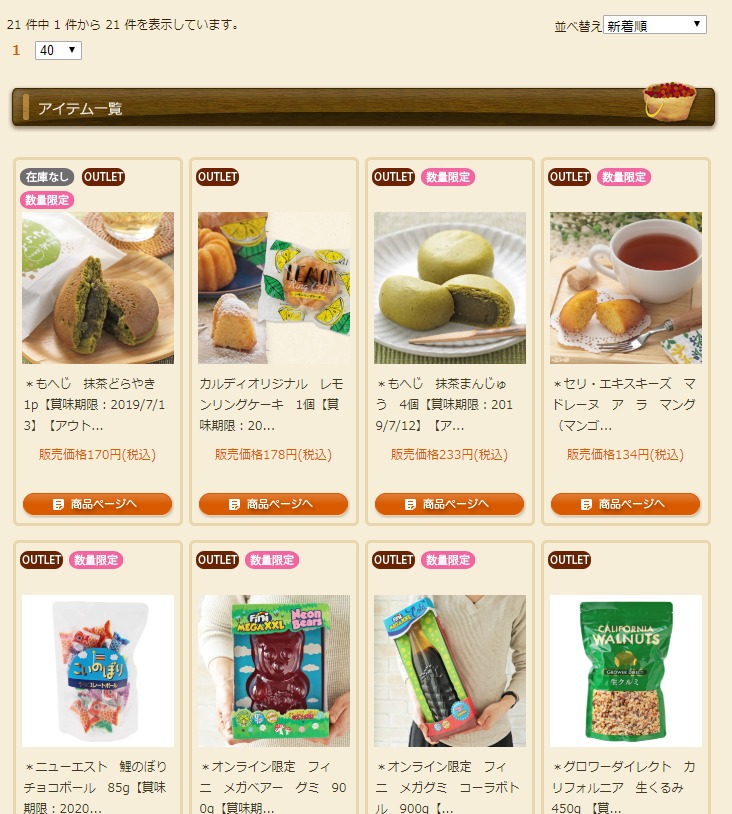Open the フィニ メガグミ コーラボトル tile
732x814 pixels.
click(x=450, y=671)
